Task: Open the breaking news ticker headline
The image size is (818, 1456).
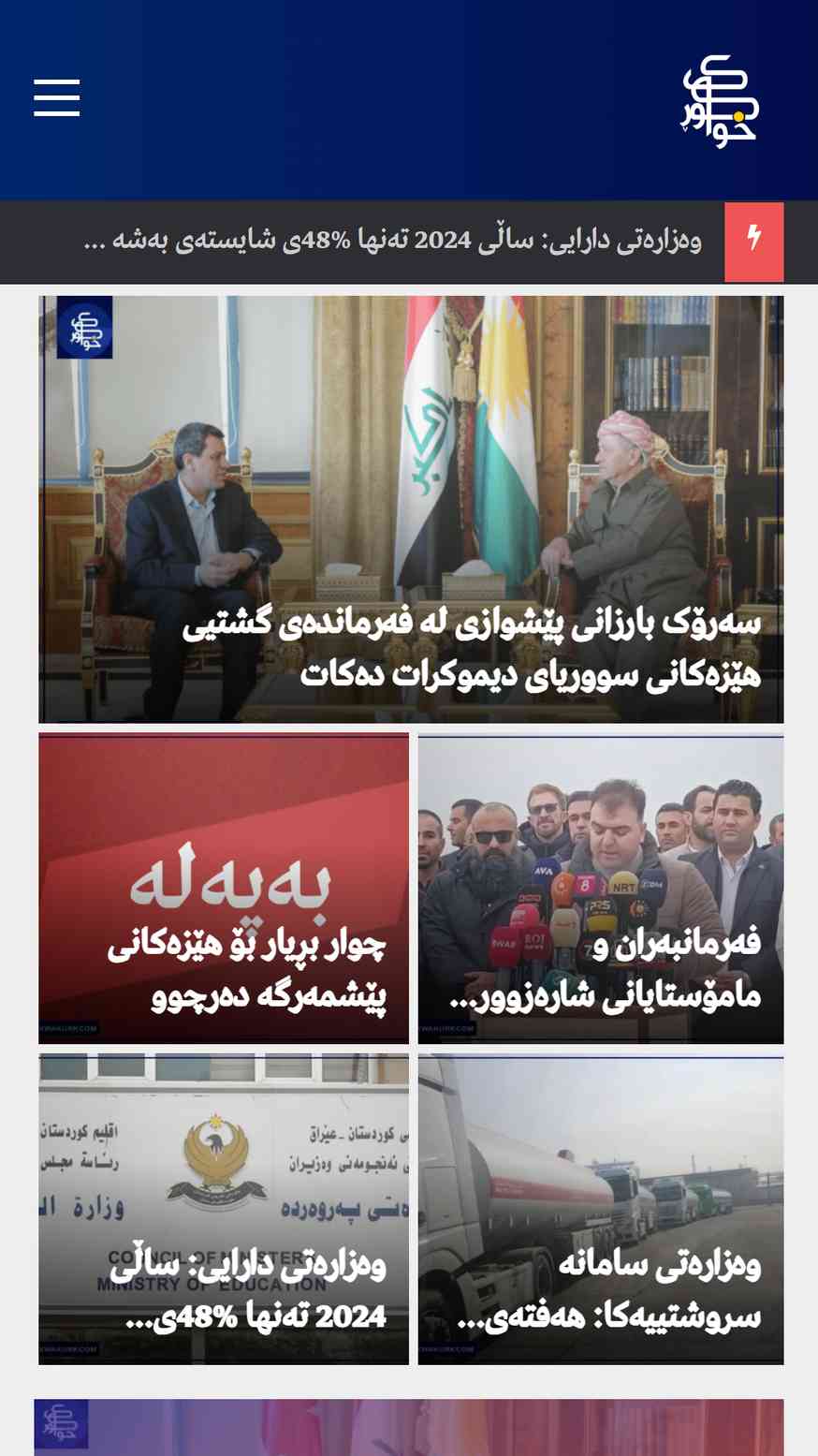Action: tap(392, 241)
